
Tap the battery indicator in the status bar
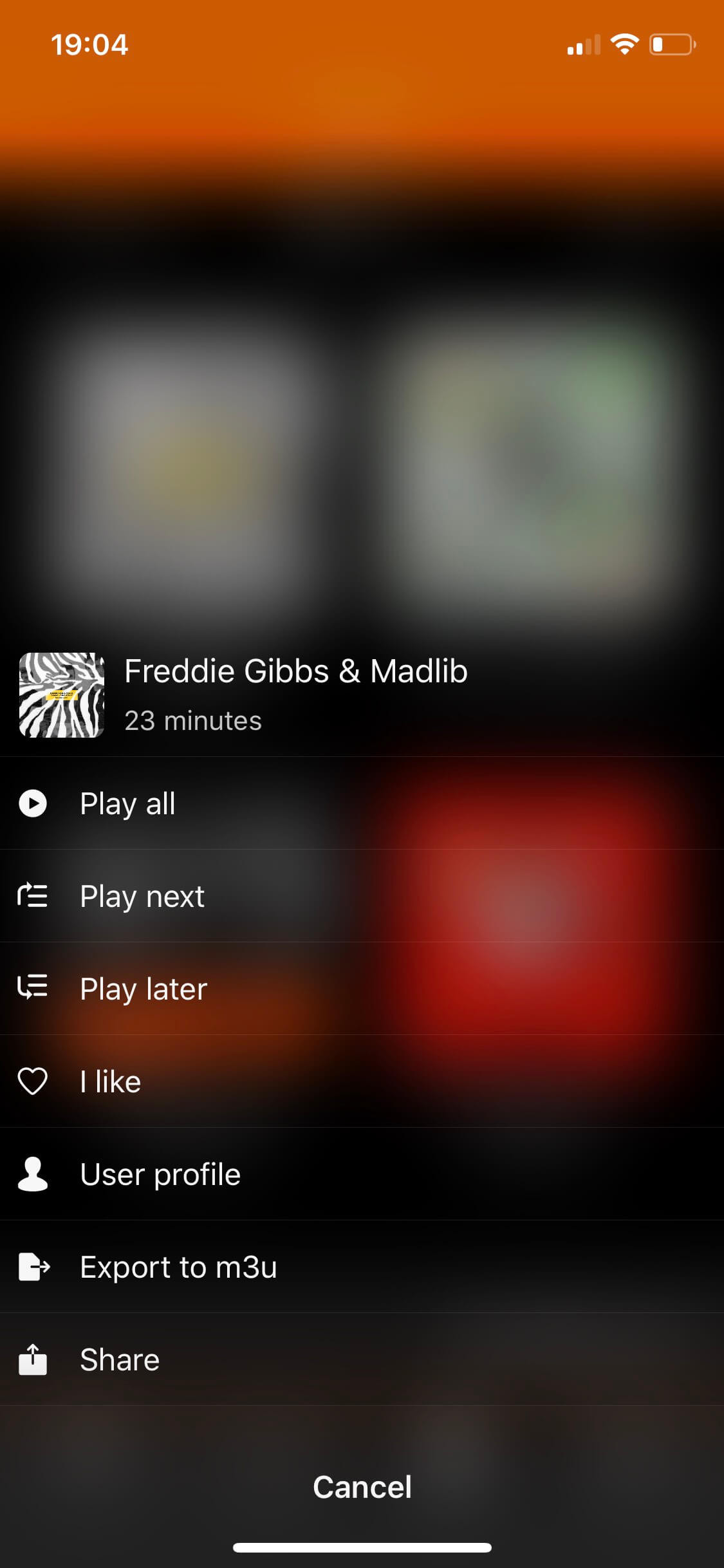[671, 44]
